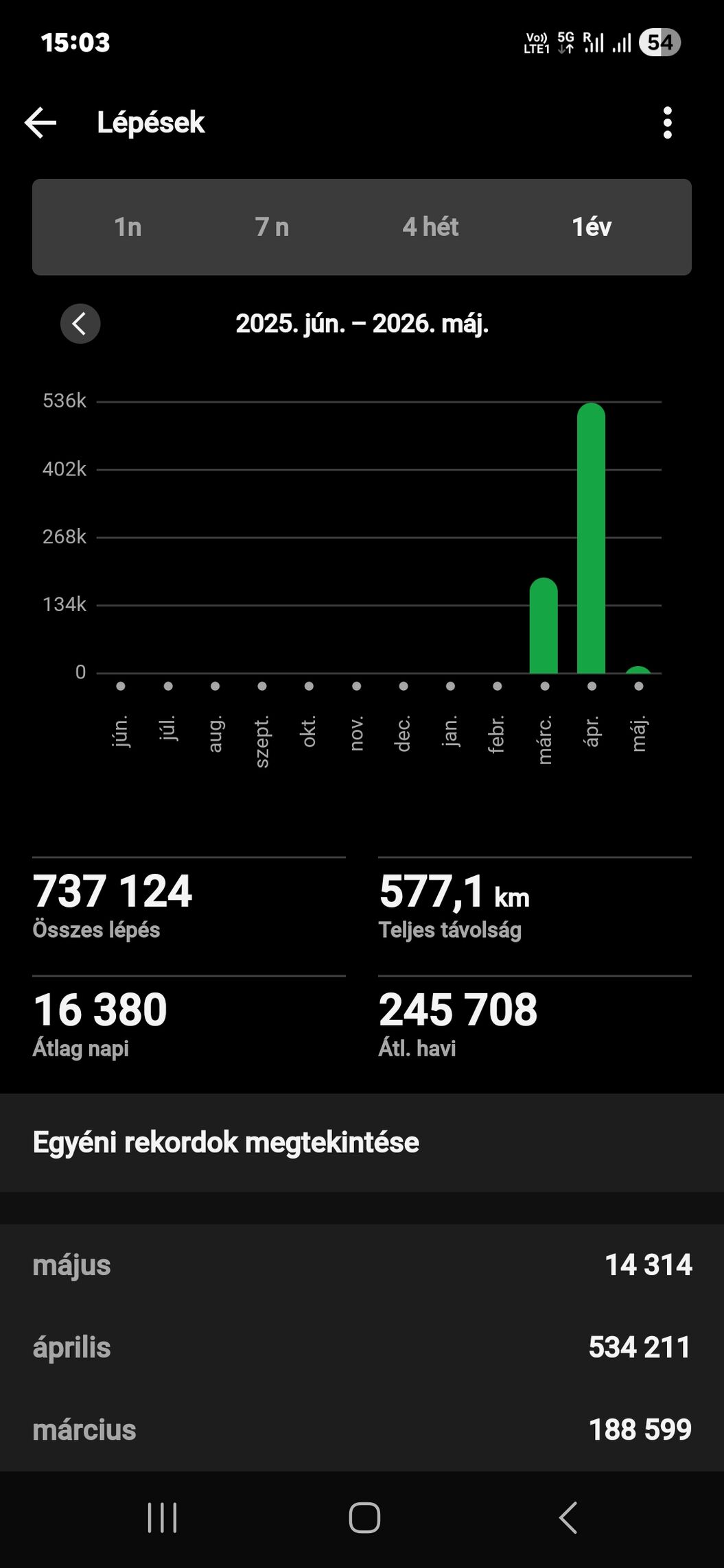Image resolution: width=724 pixels, height=1568 pixels.
Task: Open the március monthly row
Action: click(362, 1429)
